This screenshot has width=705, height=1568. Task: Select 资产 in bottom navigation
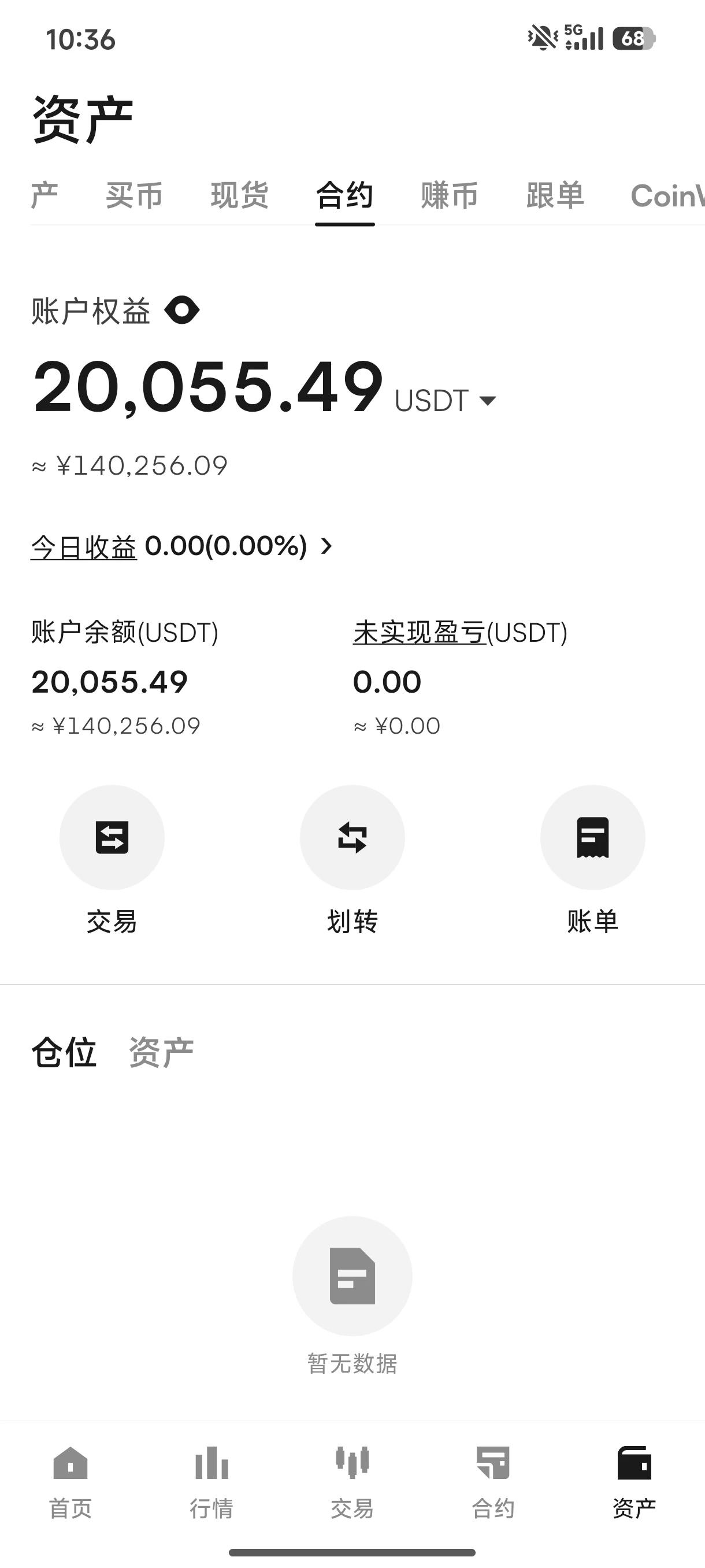tap(634, 1483)
